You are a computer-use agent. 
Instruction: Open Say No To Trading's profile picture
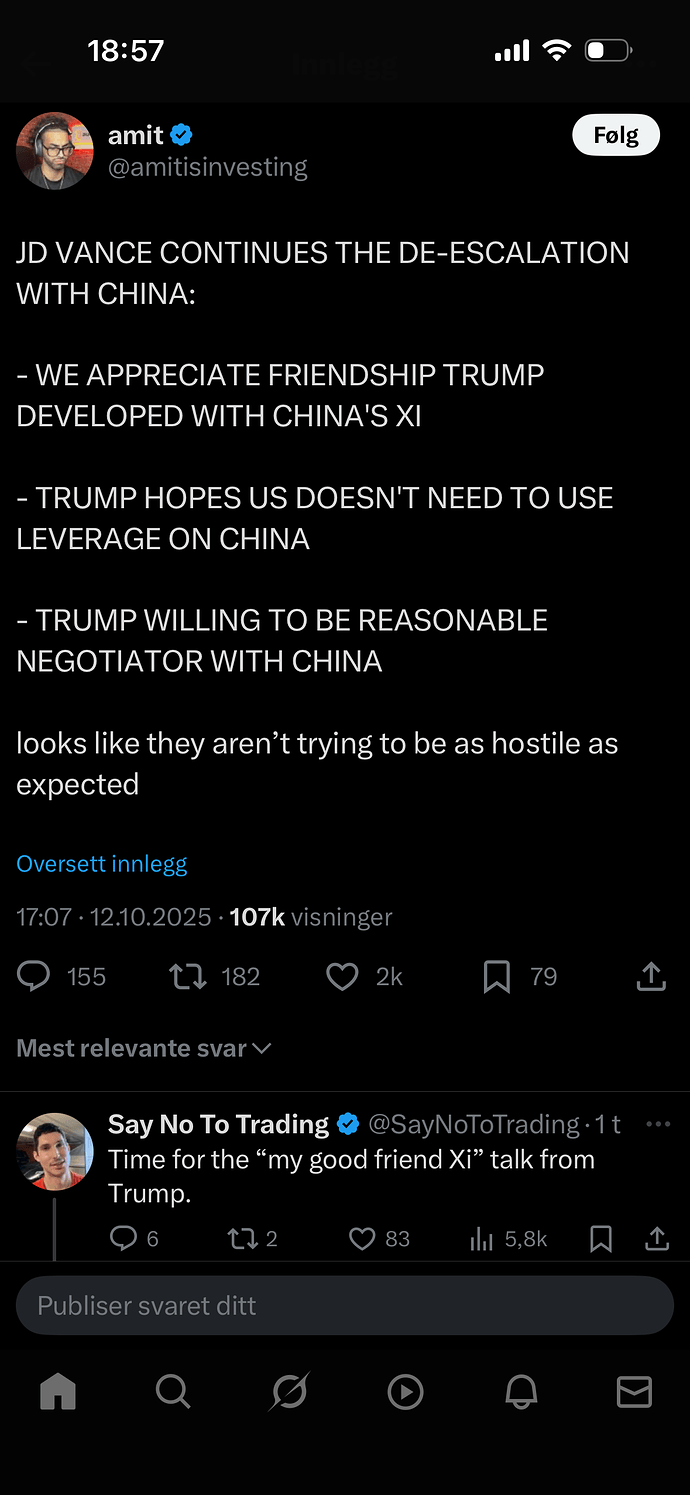pos(55,1151)
